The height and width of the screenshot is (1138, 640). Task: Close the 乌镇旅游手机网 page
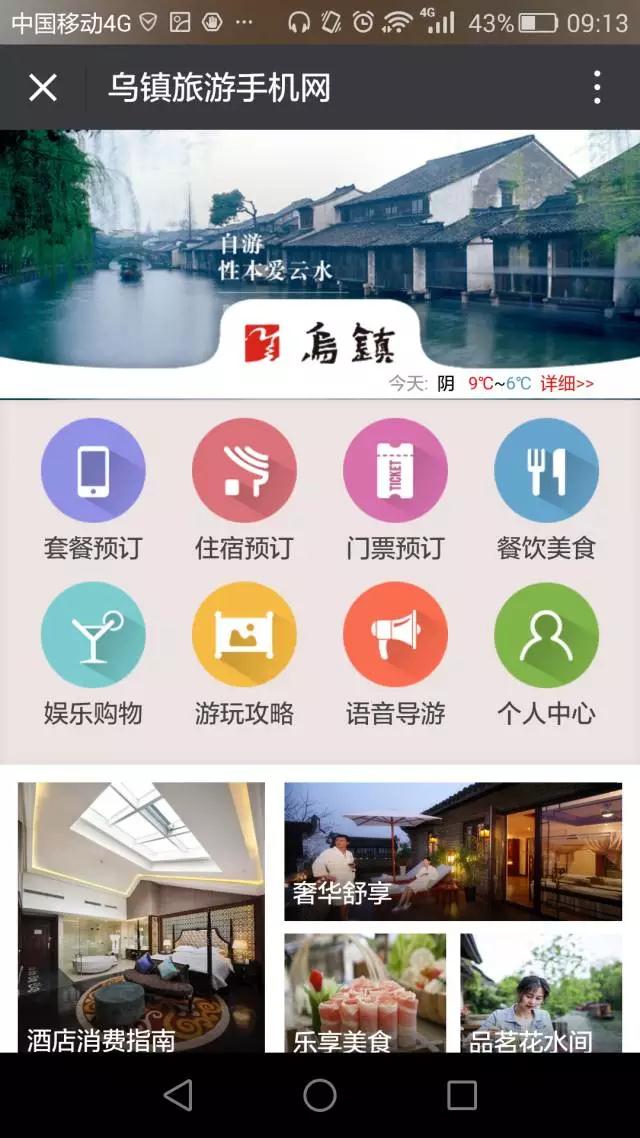pos(43,88)
